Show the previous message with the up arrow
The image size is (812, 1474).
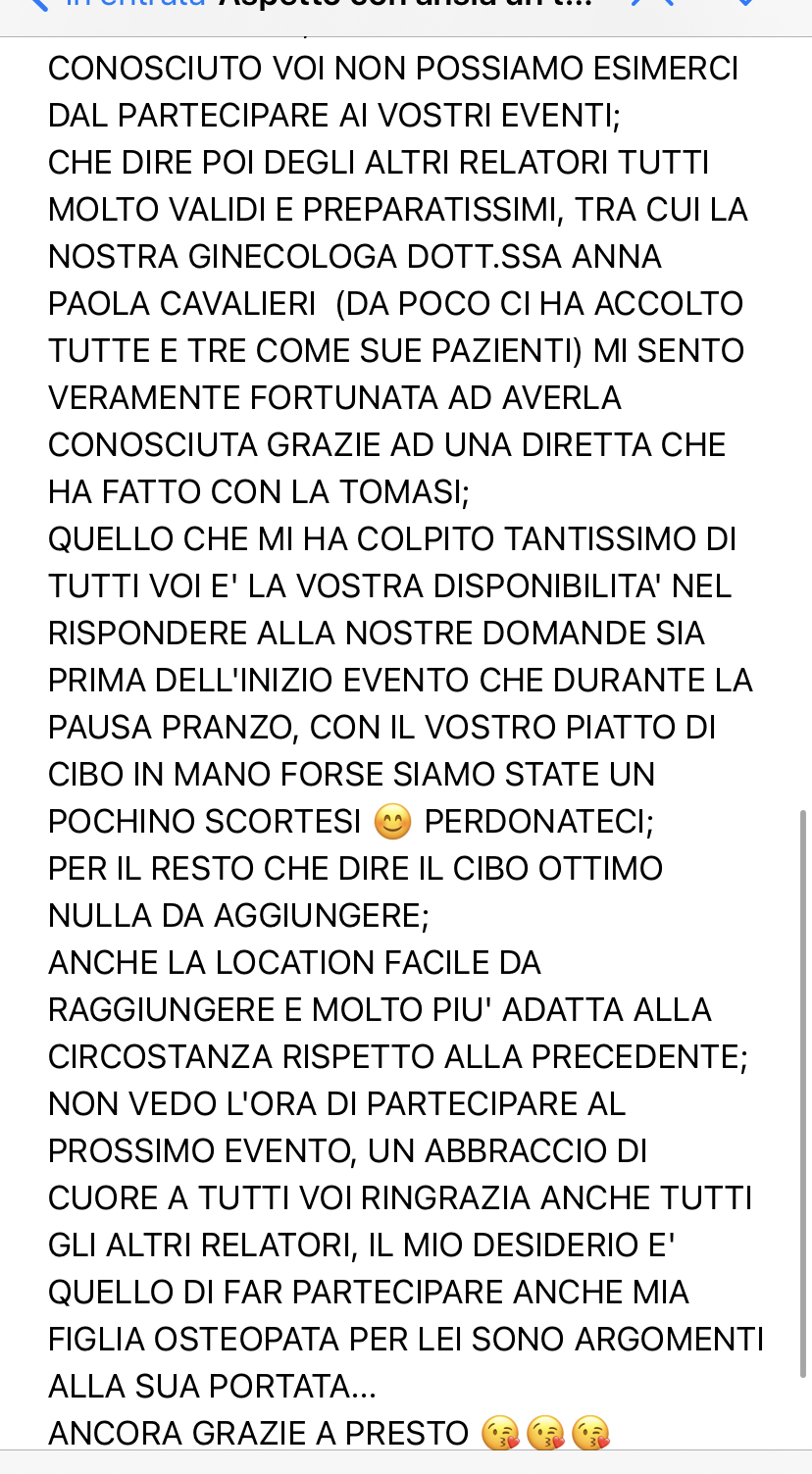654,3
